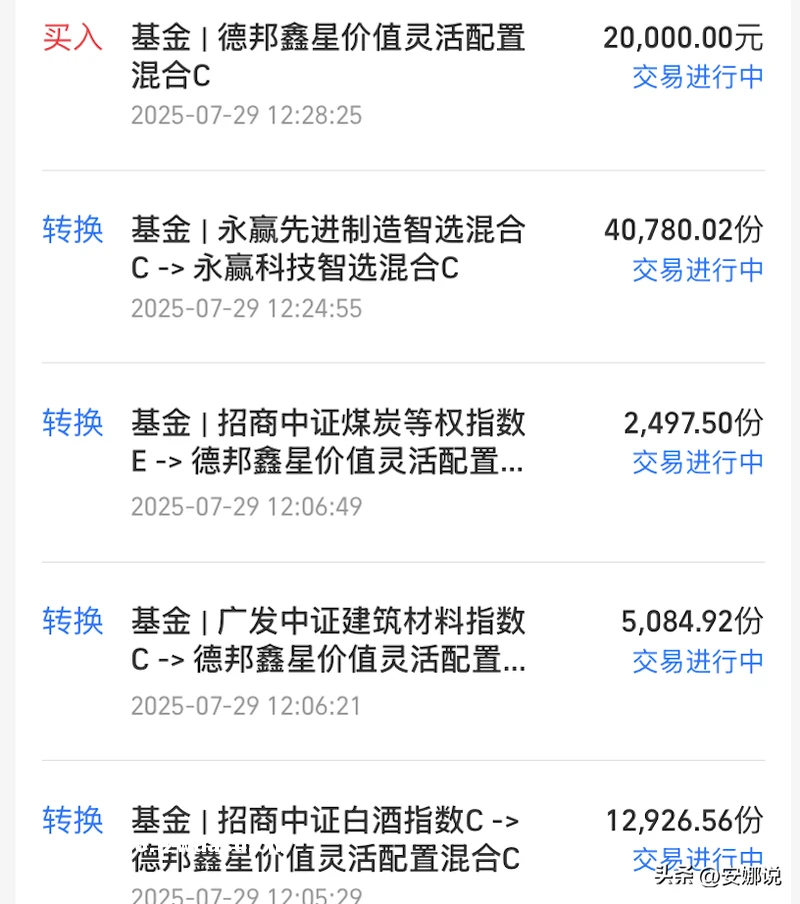
Task: Open the 20,000.00元 德邦鑫星价值 buy record
Action: pos(400,75)
